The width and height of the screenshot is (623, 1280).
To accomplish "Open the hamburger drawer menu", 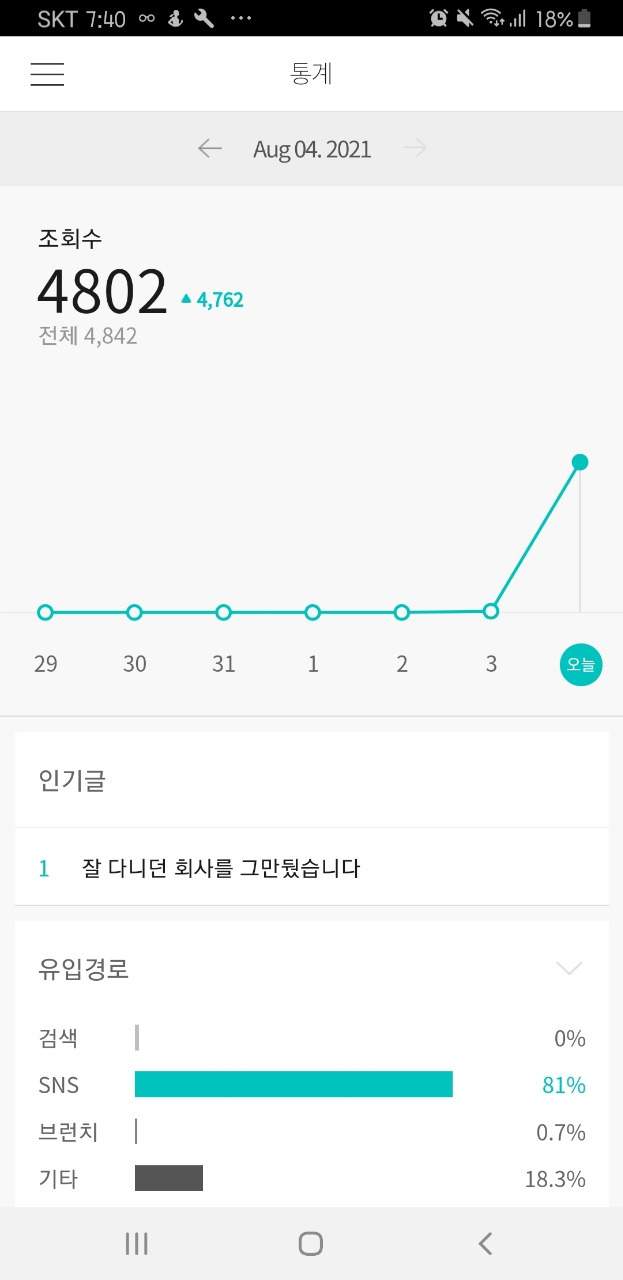I will pos(47,74).
